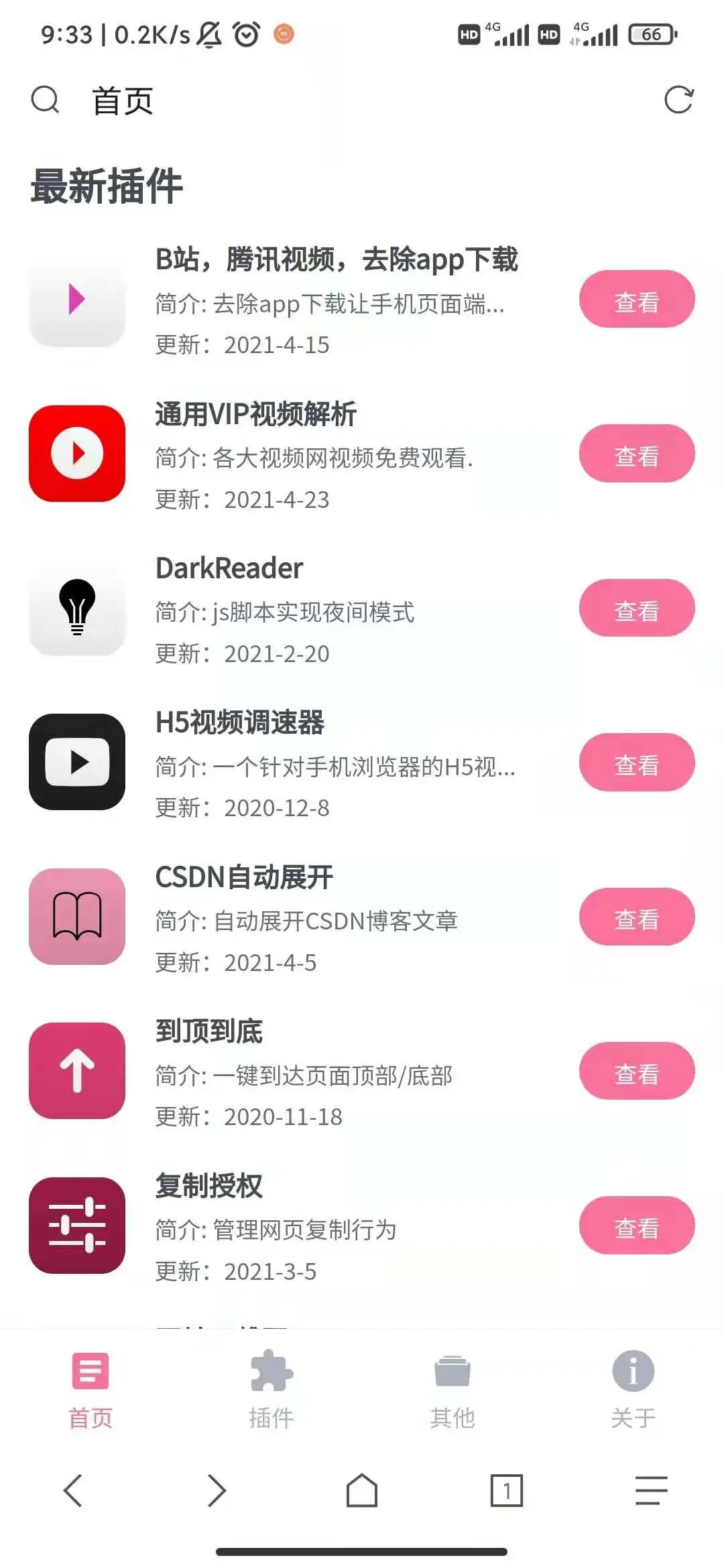
Task: View the CSDN自动展开 plugin
Action: (637, 917)
